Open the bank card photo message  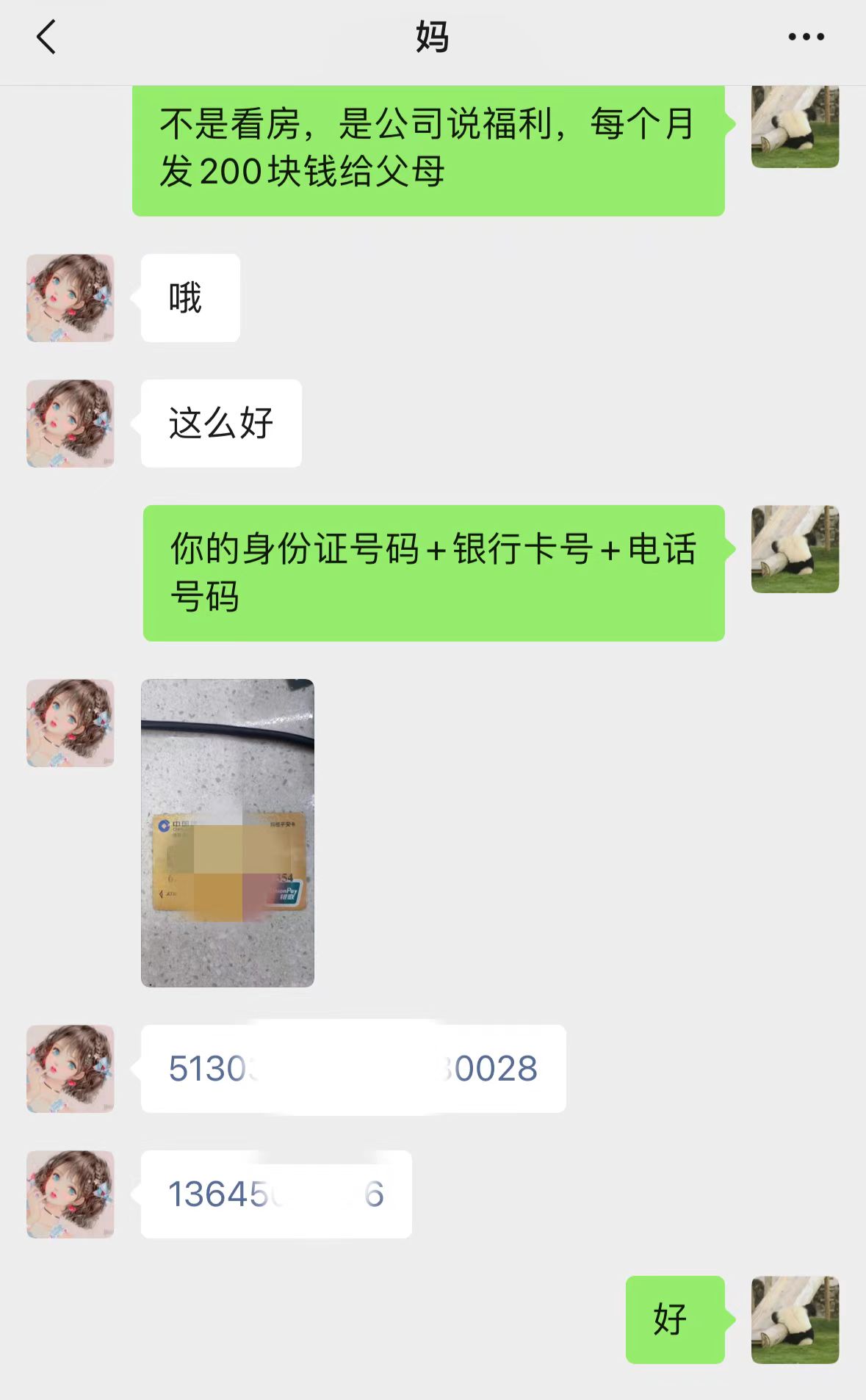click(x=228, y=833)
